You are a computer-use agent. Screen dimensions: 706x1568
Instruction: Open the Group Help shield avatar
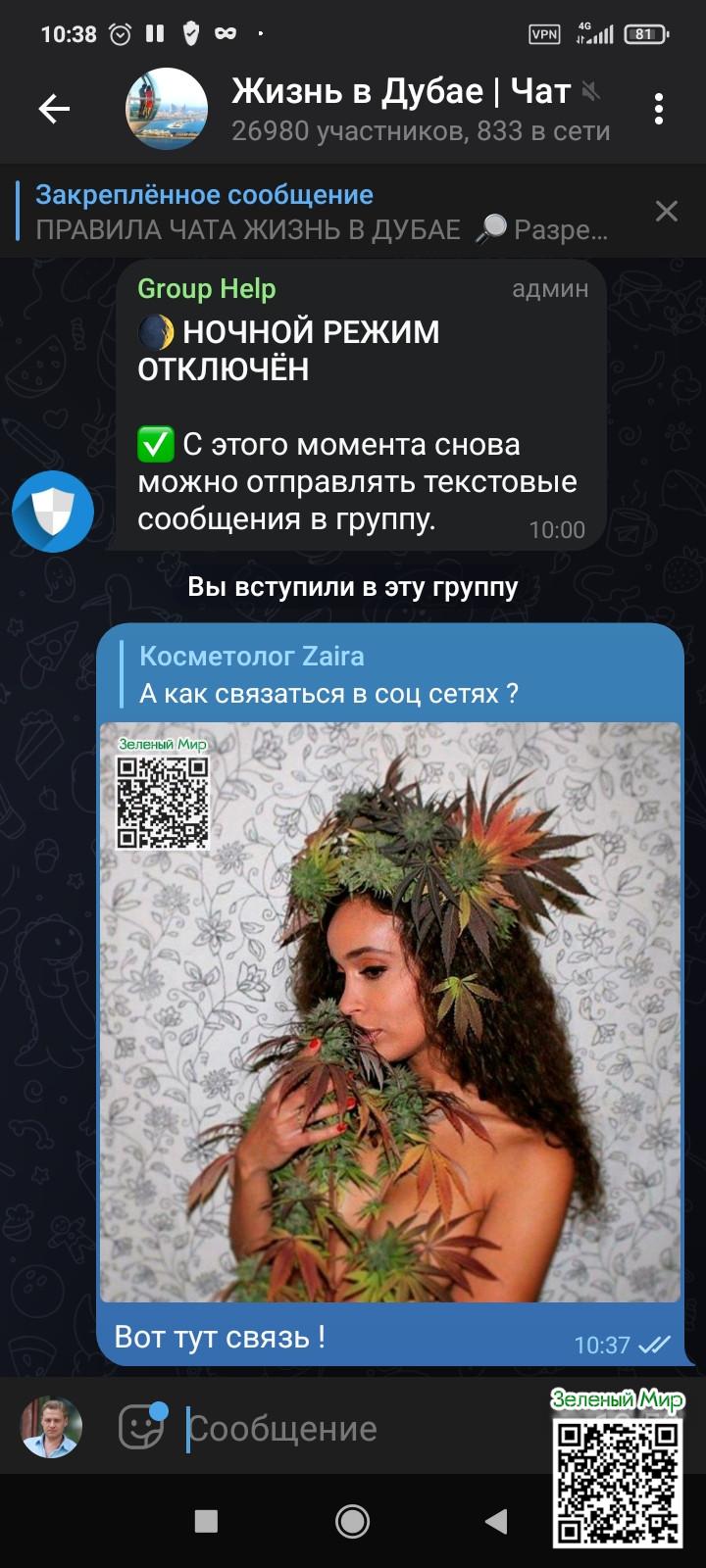pos(53,511)
